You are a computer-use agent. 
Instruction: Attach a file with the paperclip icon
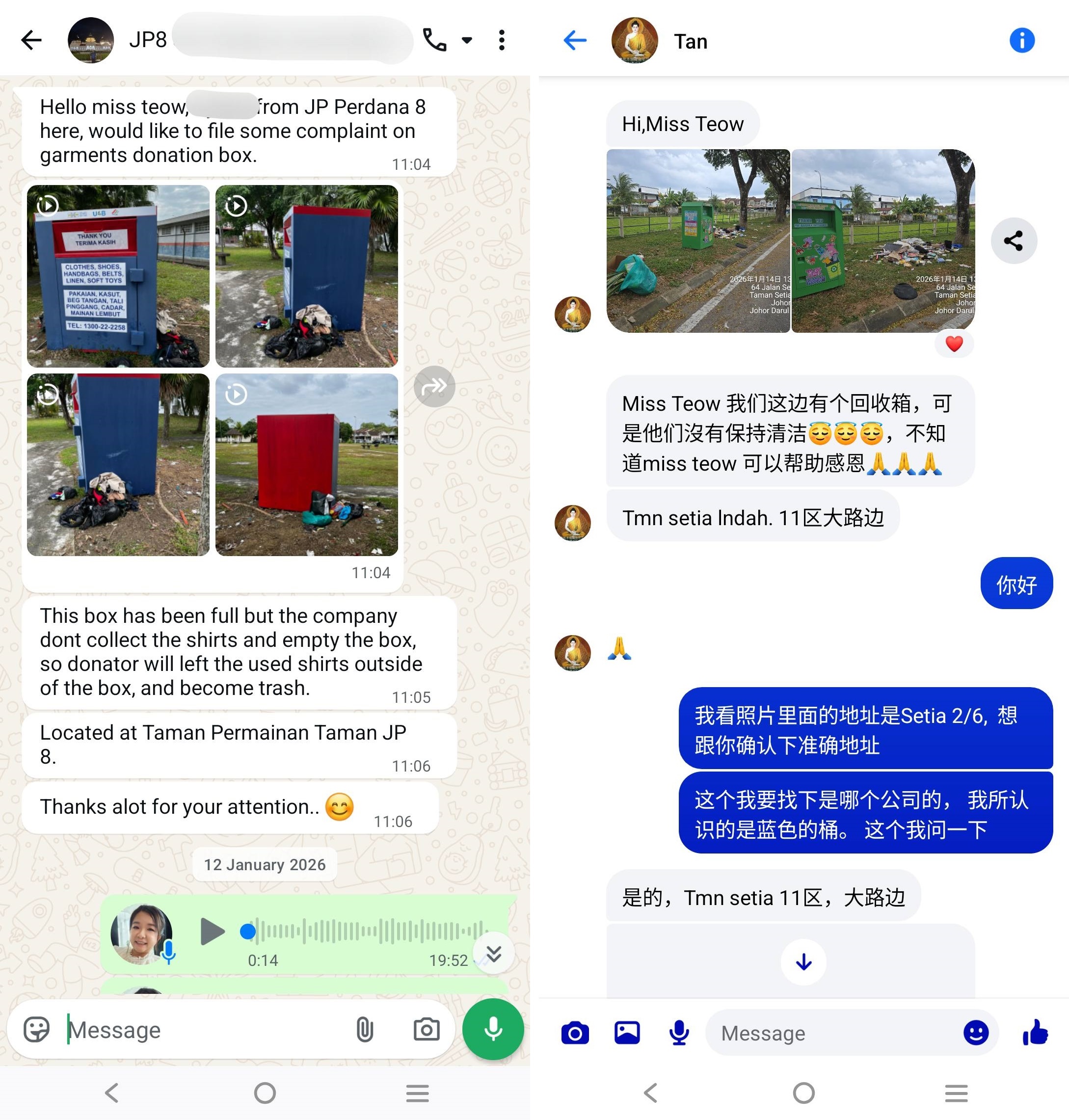[x=365, y=1029]
